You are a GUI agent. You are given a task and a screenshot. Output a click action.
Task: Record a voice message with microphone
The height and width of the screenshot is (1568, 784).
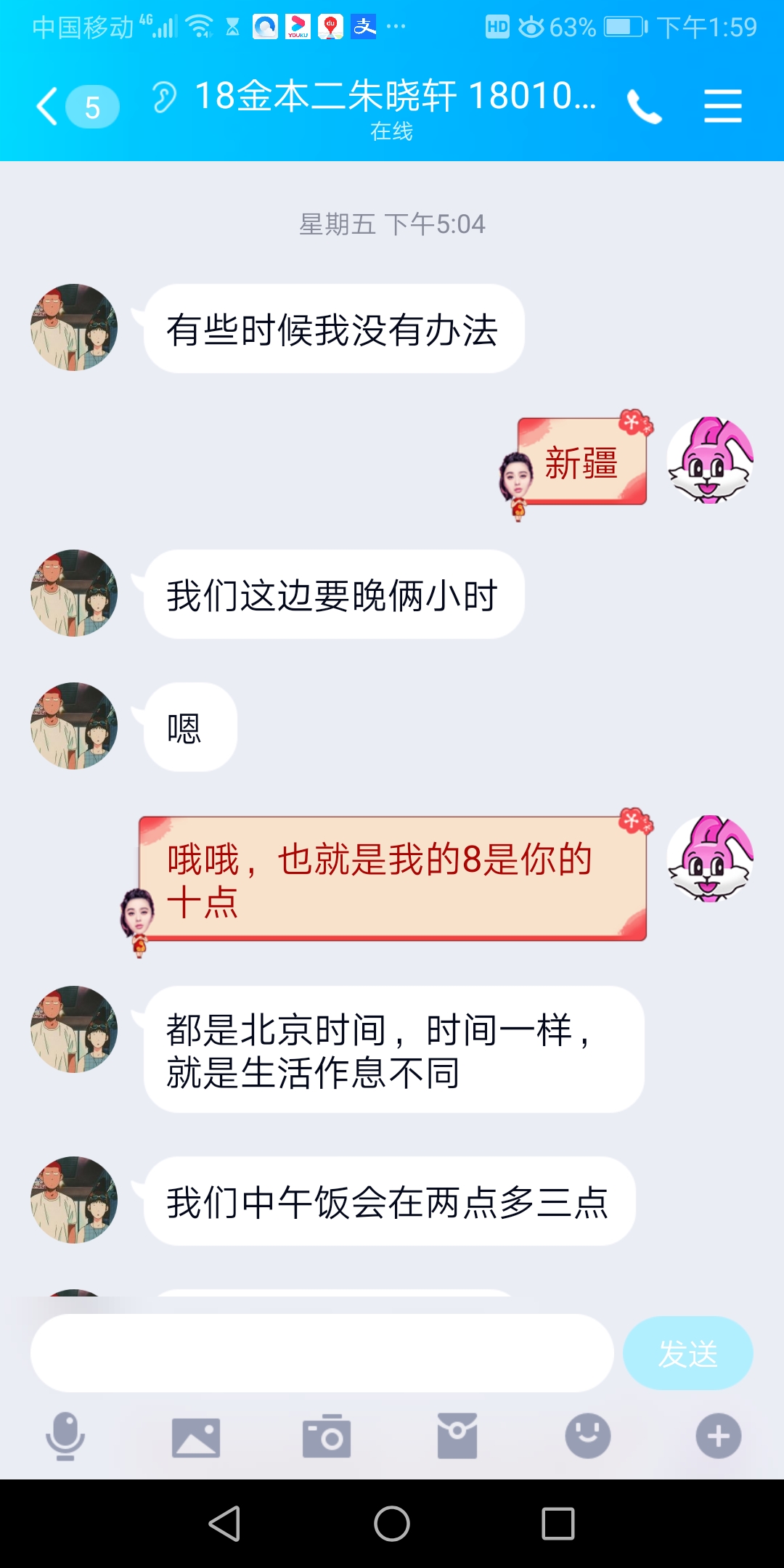(65, 1436)
